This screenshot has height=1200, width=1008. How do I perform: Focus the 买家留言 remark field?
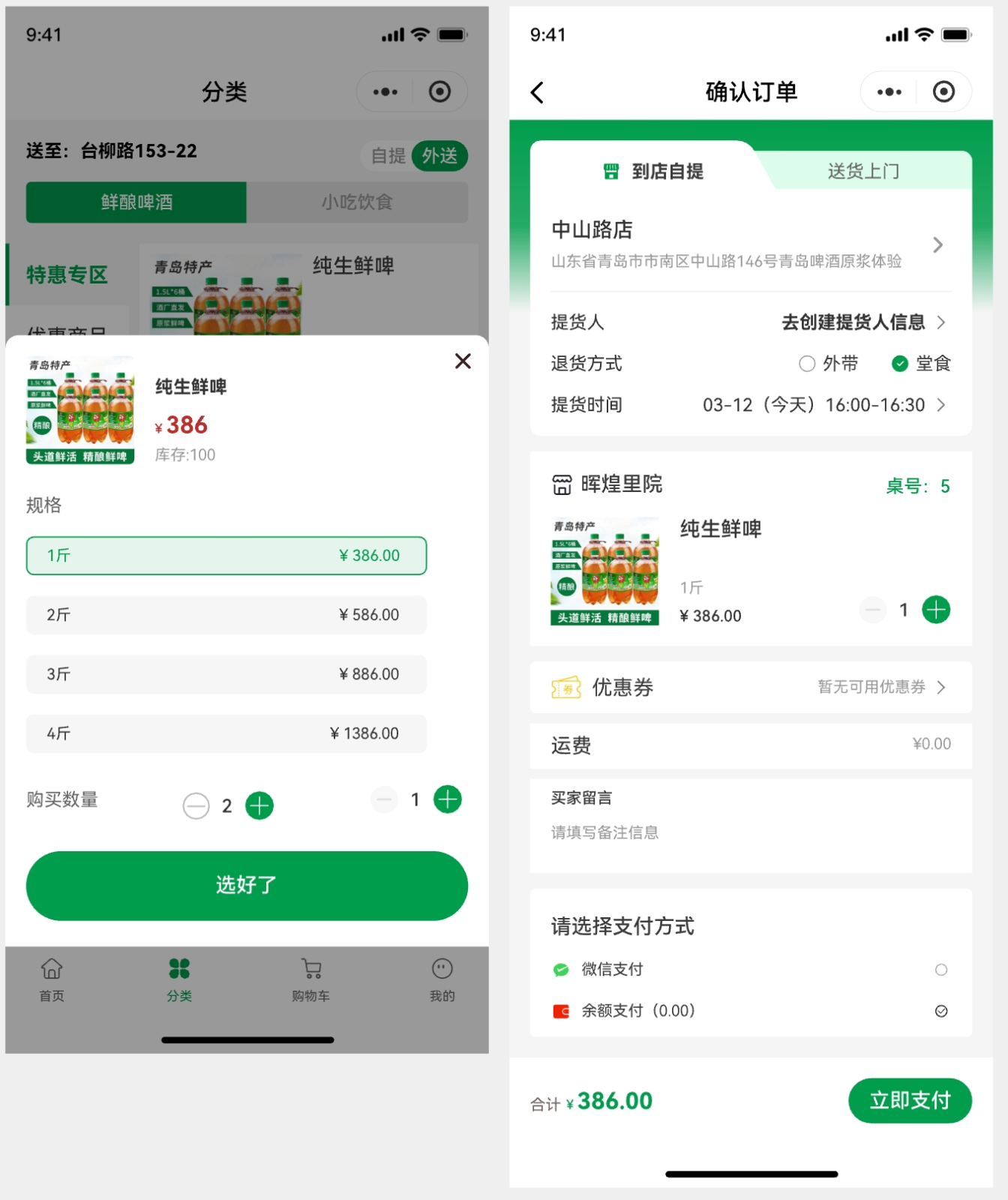[750, 832]
